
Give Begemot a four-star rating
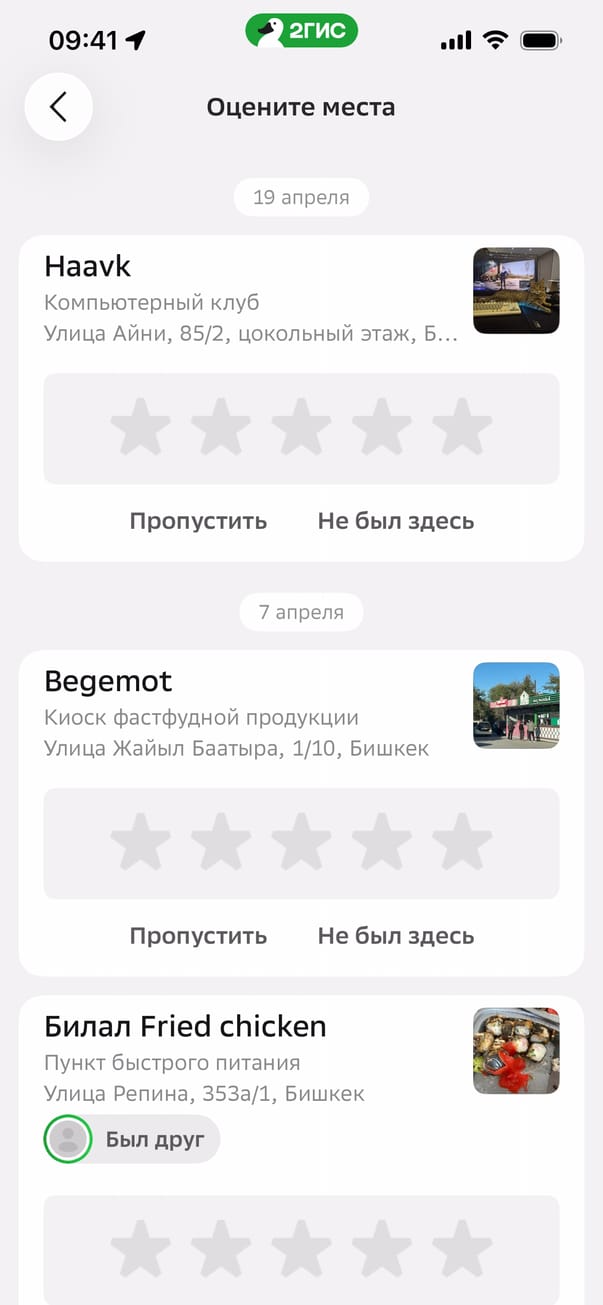point(382,843)
